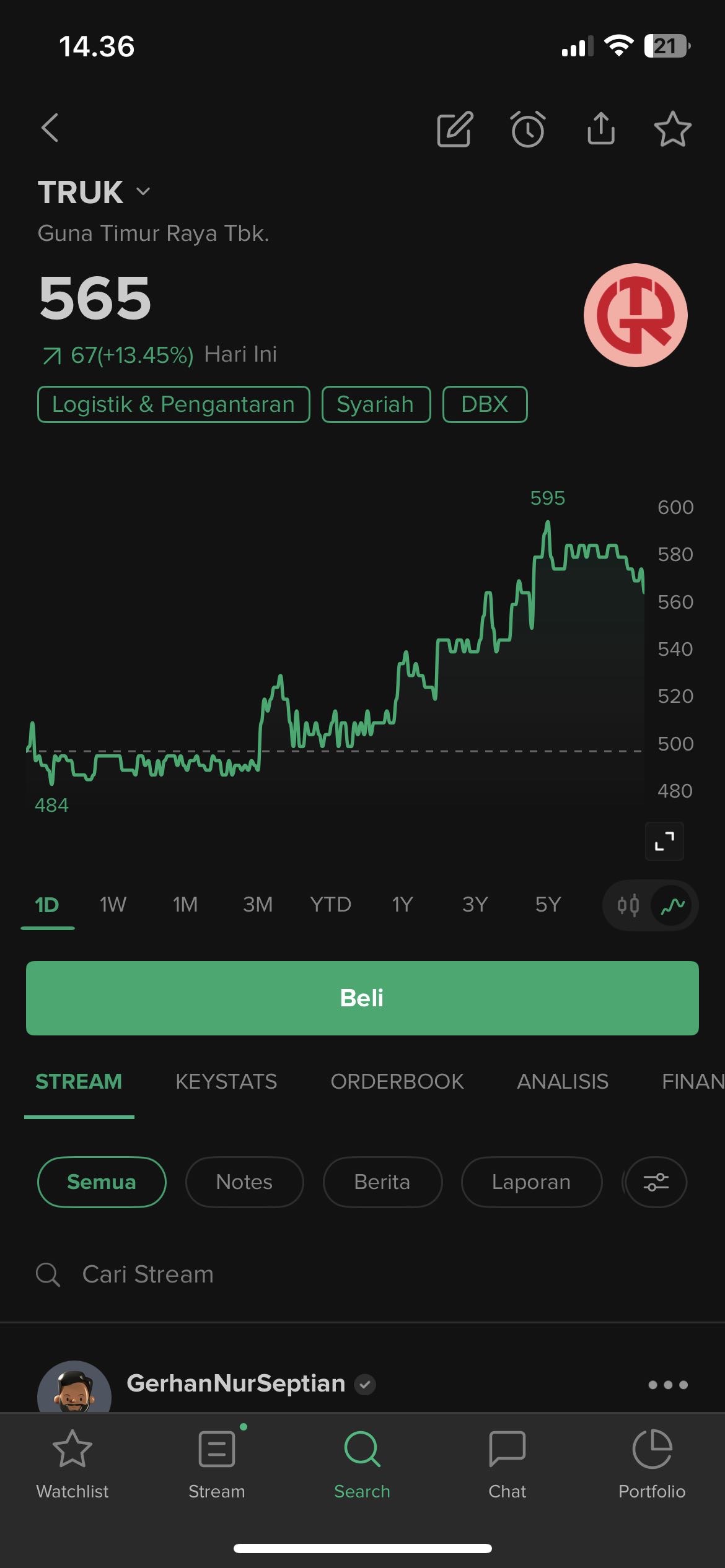The height and width of the screenshot is (1568, 725).
Task: Switch to the KEYSTATS tab
Action: pos(226,1081)
